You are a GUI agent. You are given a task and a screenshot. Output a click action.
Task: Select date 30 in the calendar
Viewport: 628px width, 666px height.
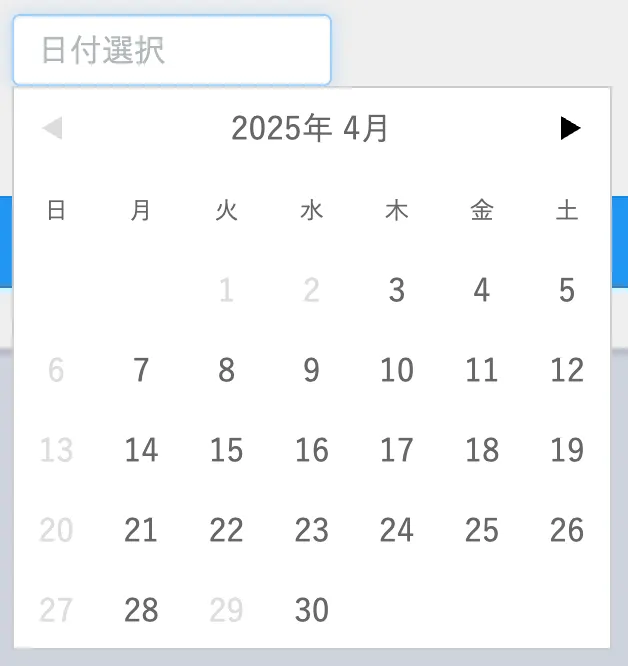pos(312,610)
